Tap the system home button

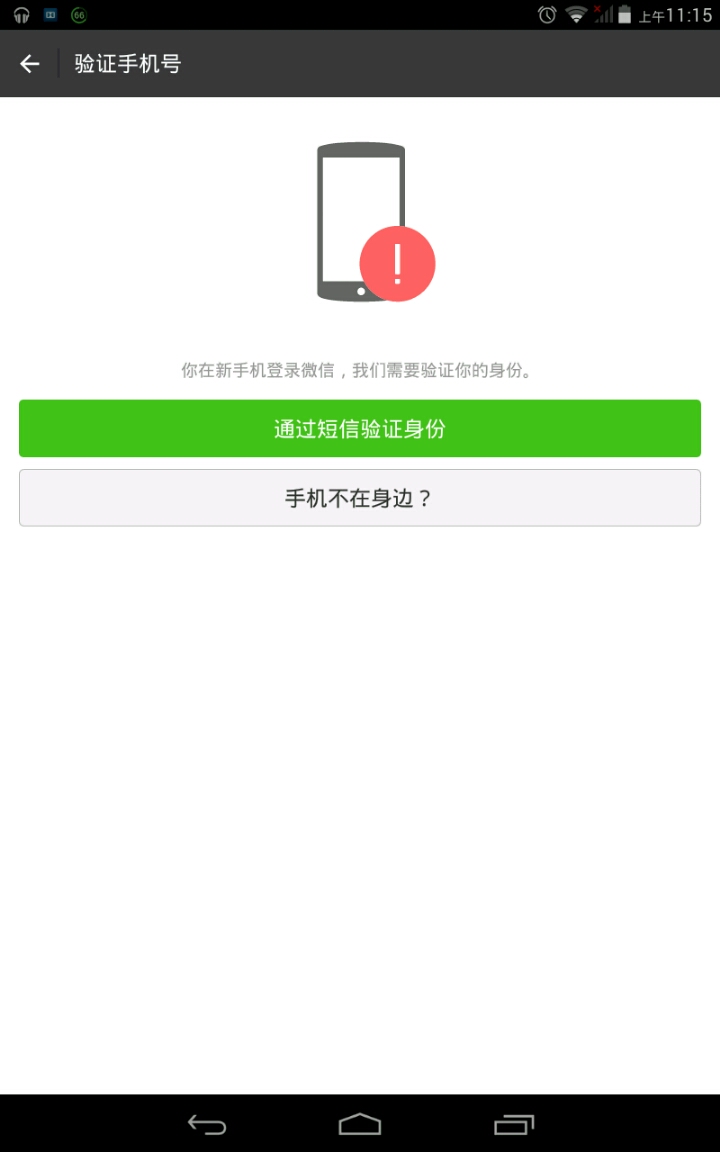click(360, 1124)
